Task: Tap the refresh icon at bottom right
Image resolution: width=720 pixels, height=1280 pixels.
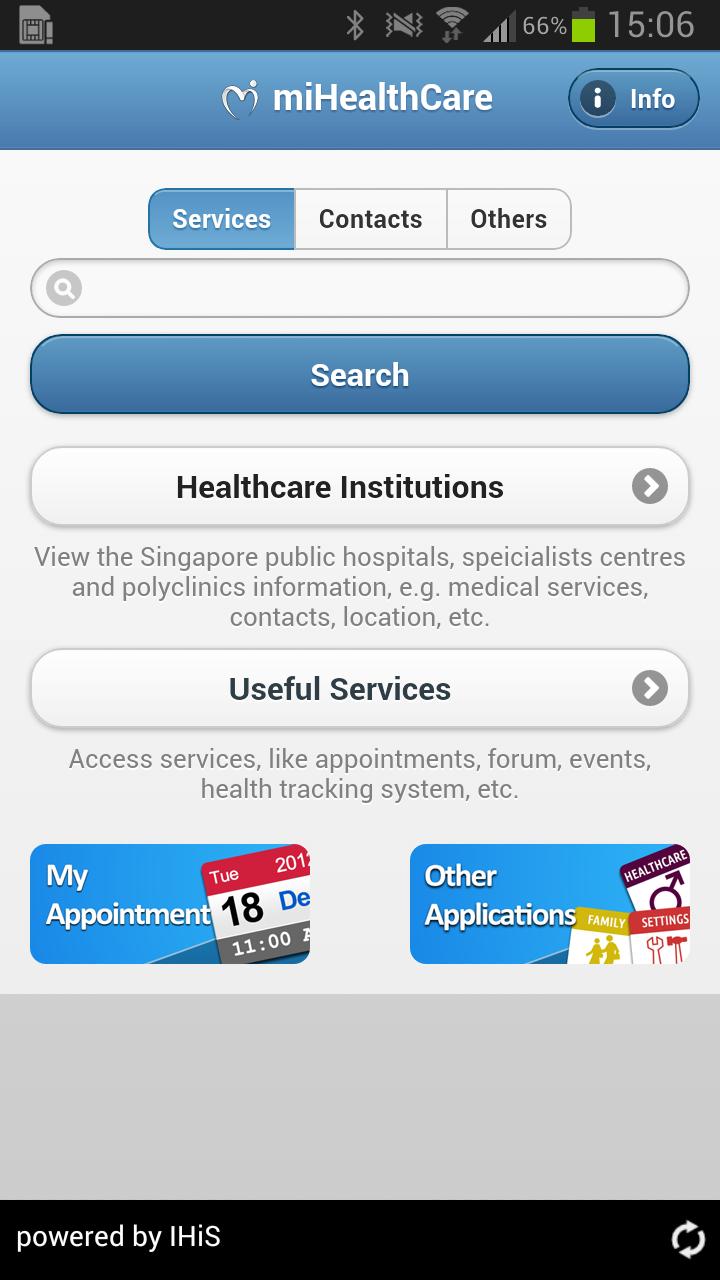Action: tap(688, 1238)
